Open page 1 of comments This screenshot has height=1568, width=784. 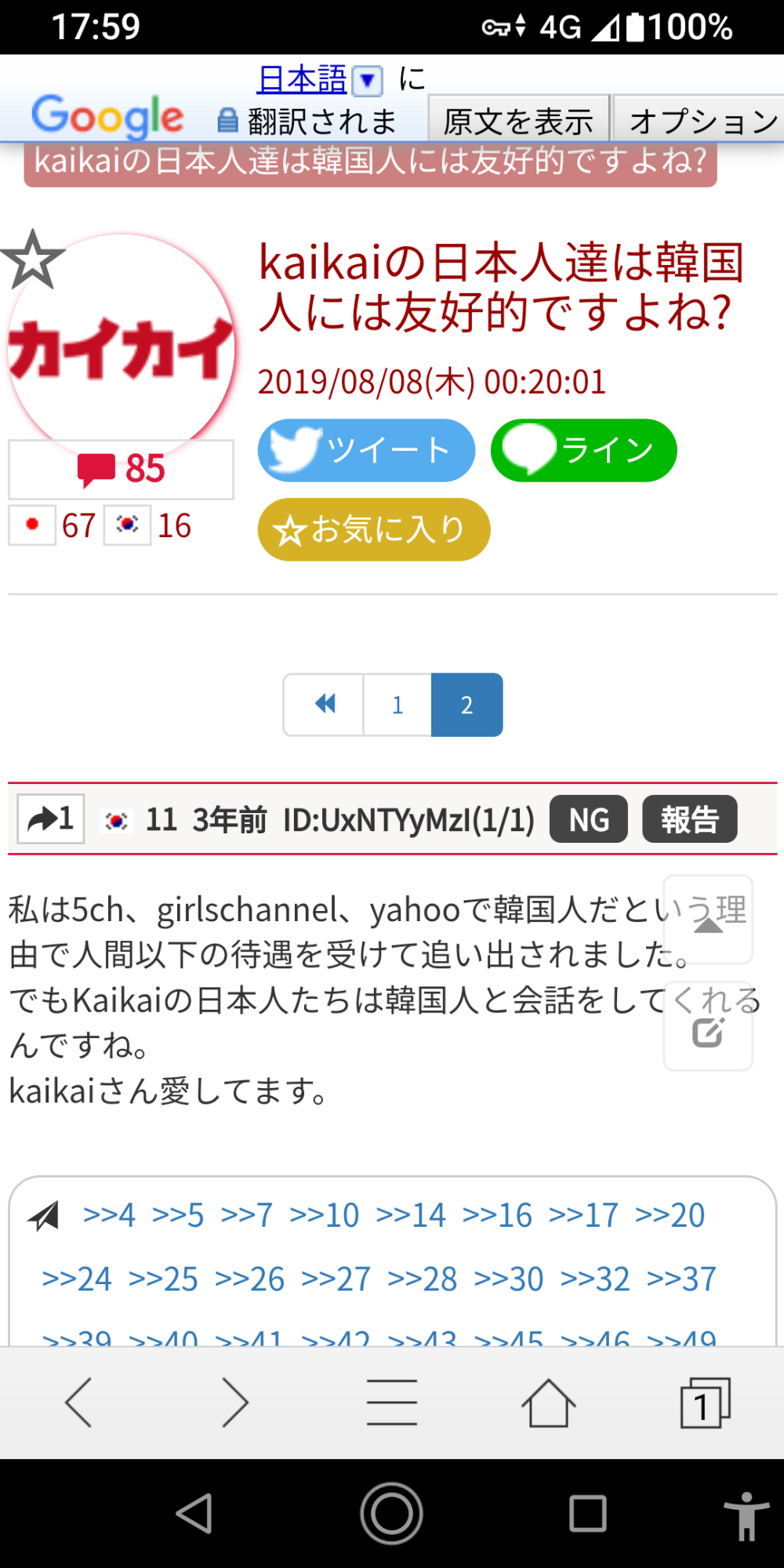click(397, 704)
